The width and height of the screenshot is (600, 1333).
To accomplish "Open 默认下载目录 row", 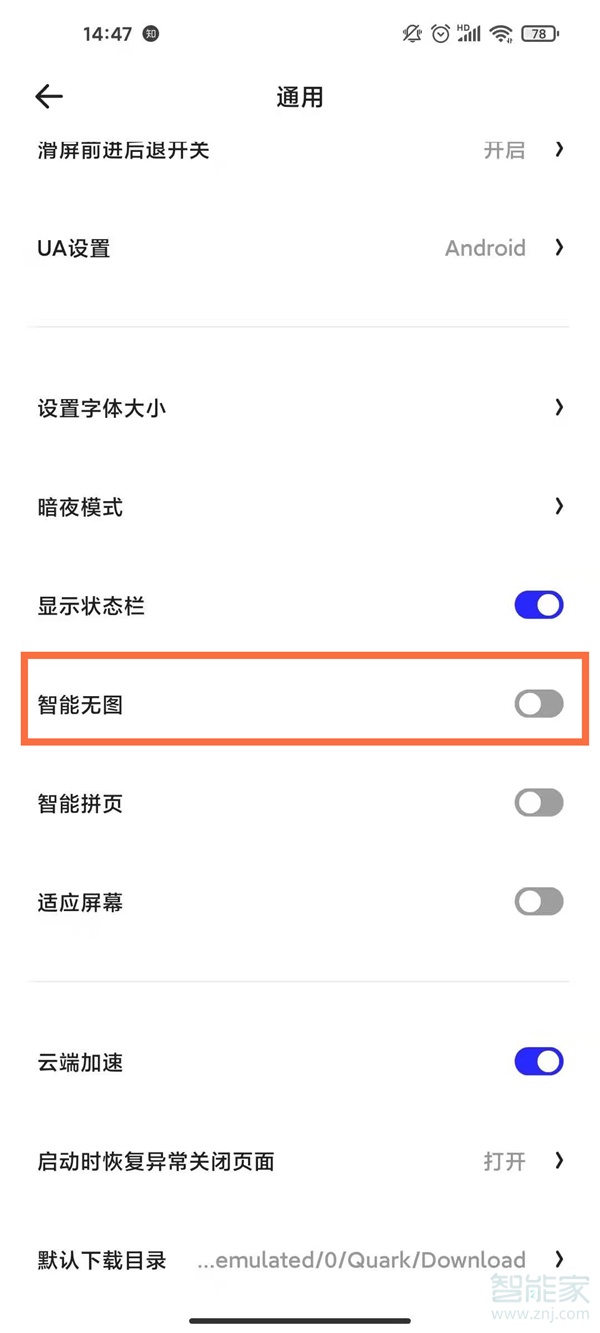I will (x=300, y=1260).
